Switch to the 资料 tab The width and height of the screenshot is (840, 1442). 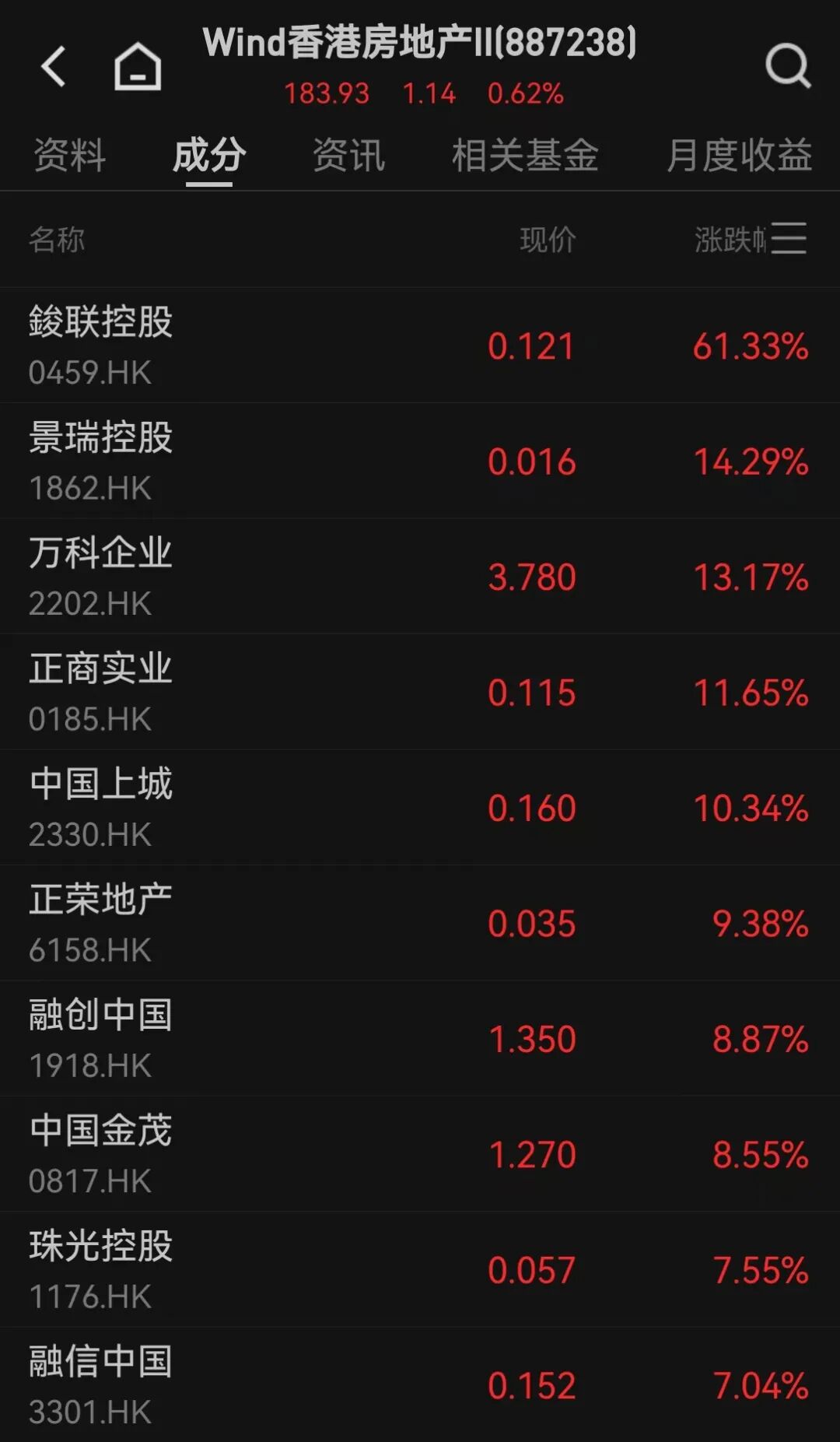(69, 155)
